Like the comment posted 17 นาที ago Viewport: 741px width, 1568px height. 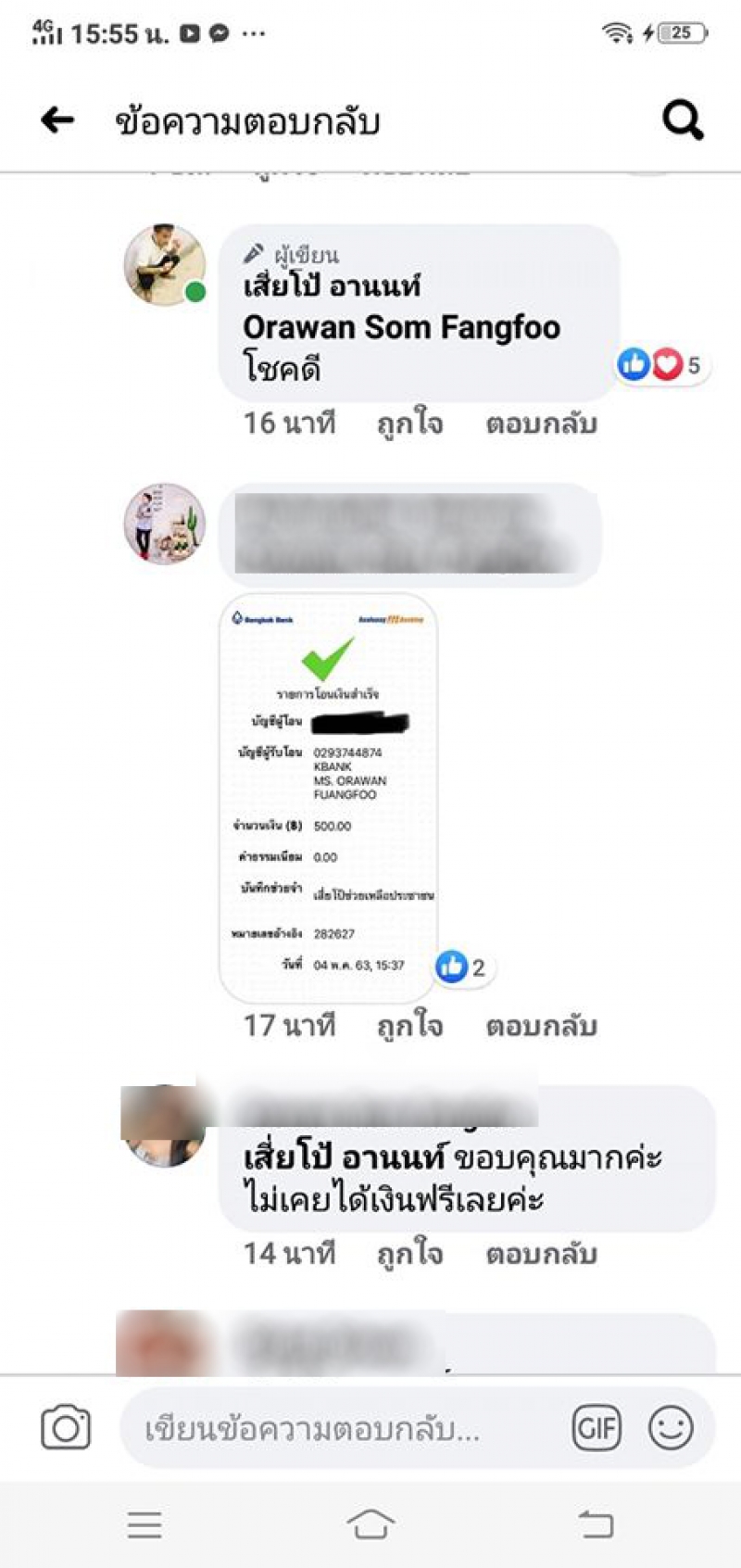(408, 1026)
